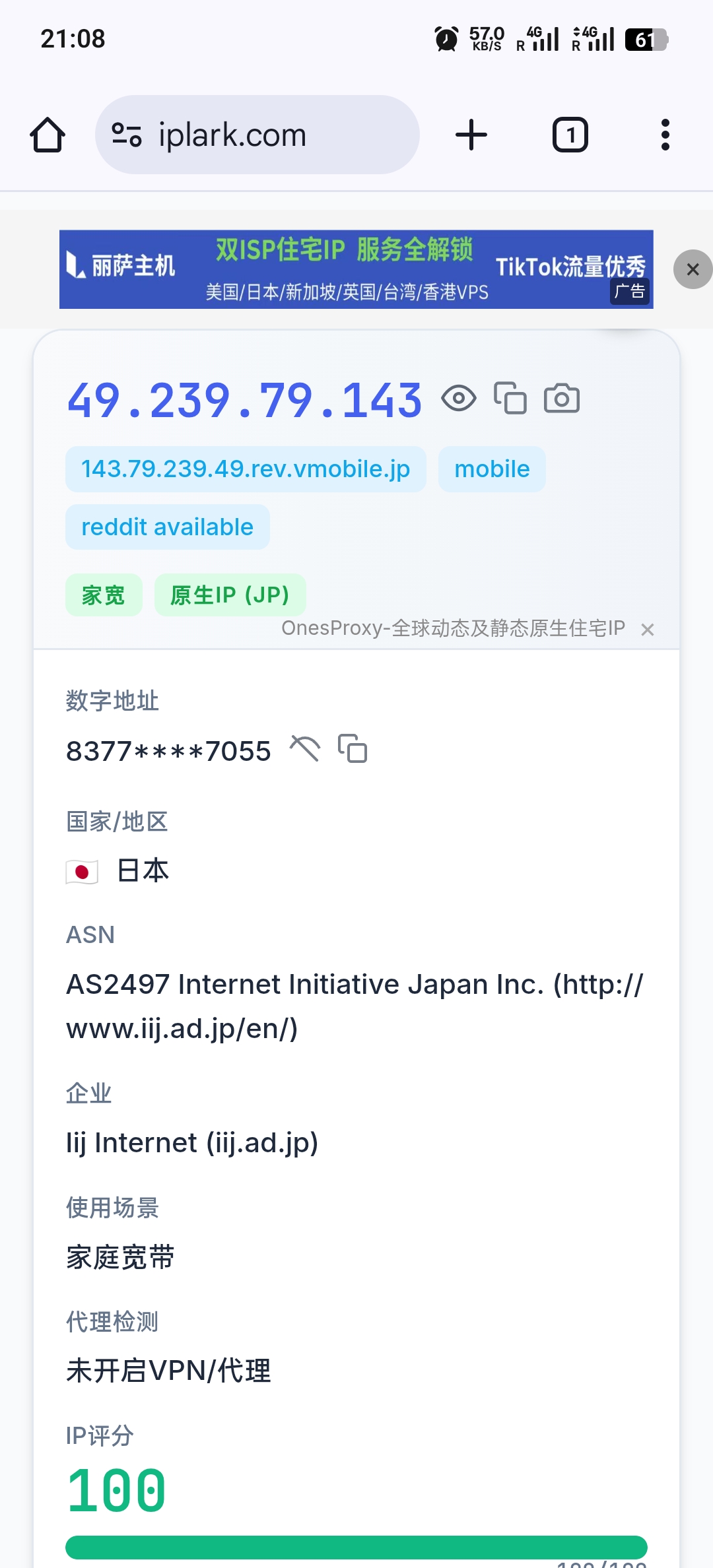Toggle visibility of the IP address
Viewport: 713px width, 1568px height.
459,399
